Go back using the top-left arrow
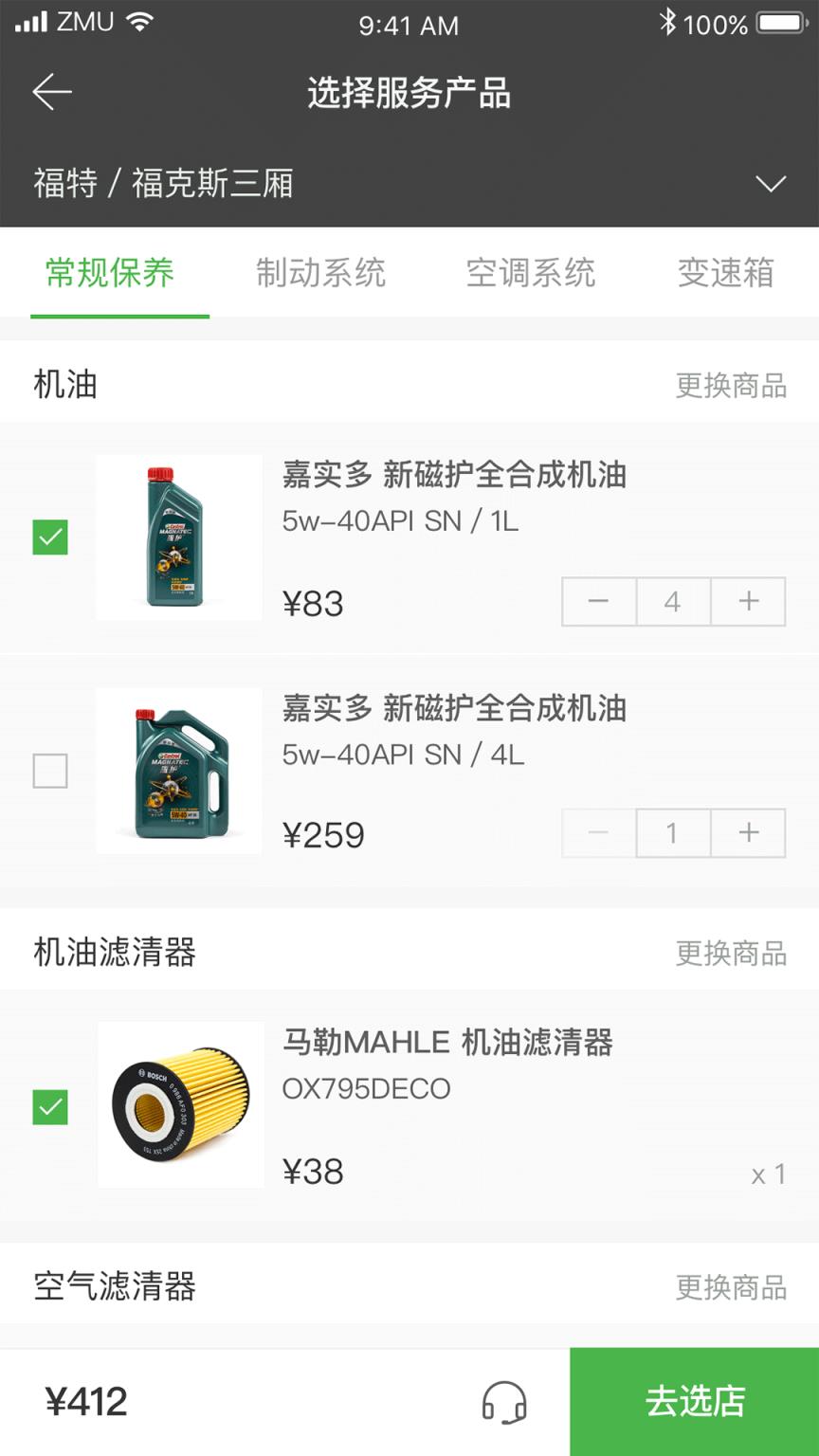Screen dimensions: 819x1456 (52, 93)
